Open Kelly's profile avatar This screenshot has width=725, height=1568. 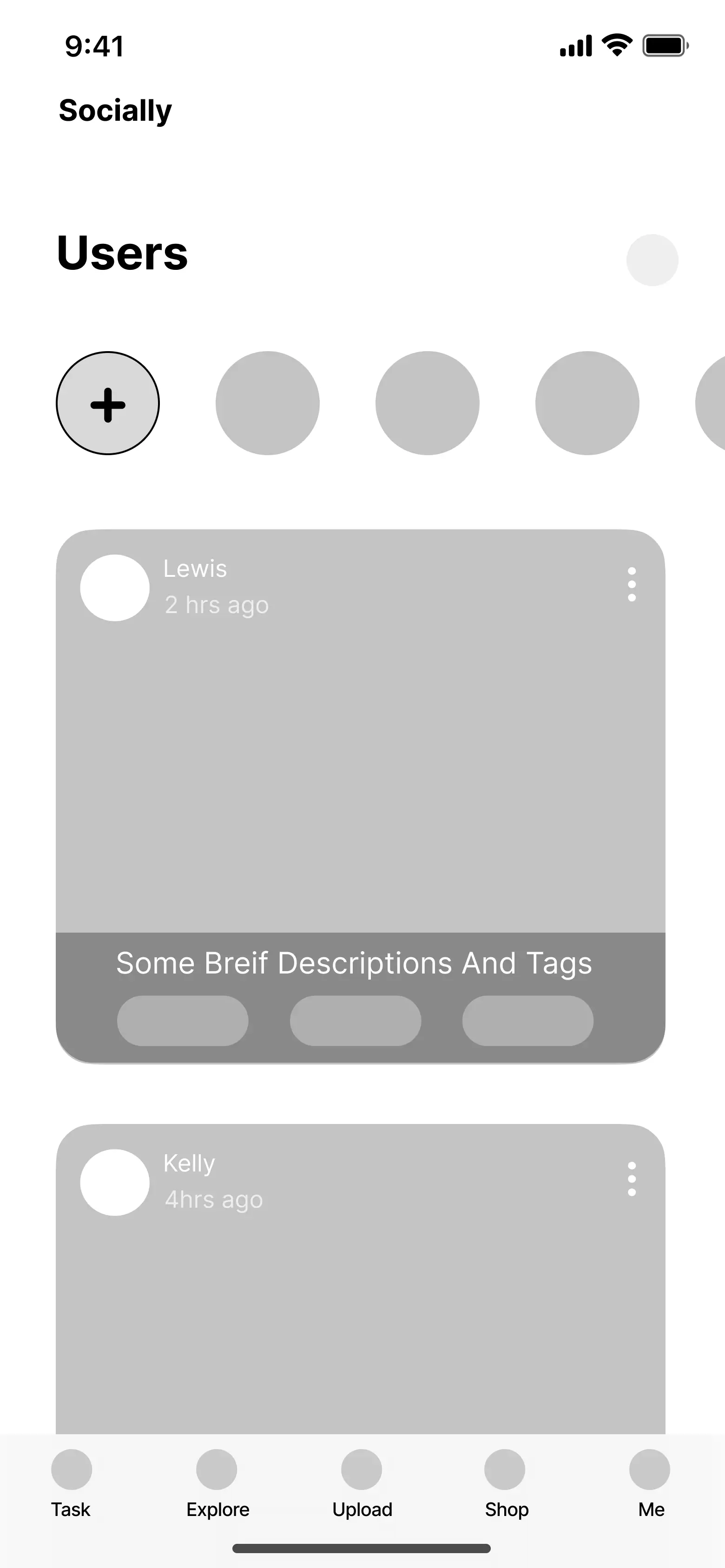[x=114, y=1182]
